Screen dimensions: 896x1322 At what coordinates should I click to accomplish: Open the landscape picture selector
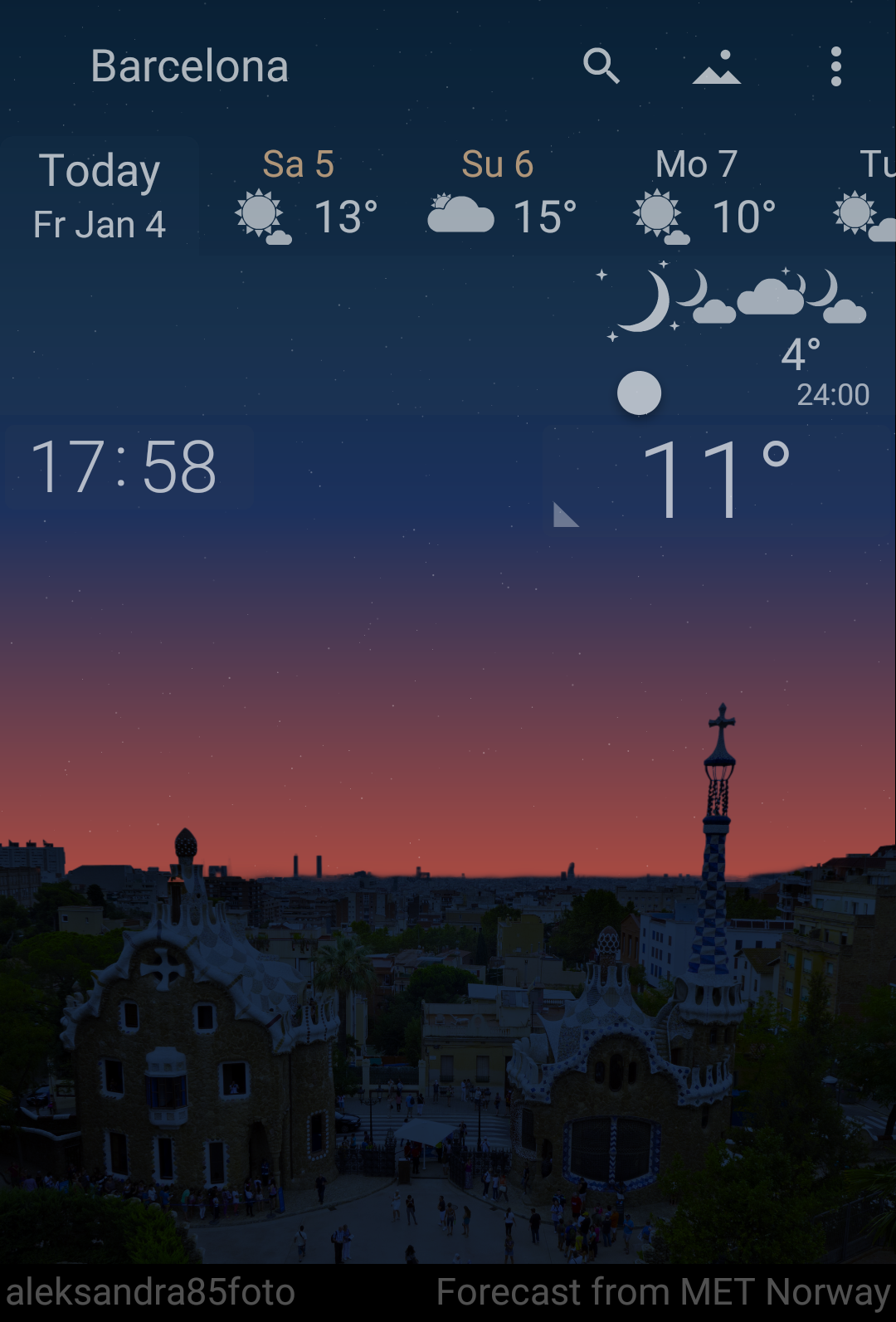click(x=717, y=67)
